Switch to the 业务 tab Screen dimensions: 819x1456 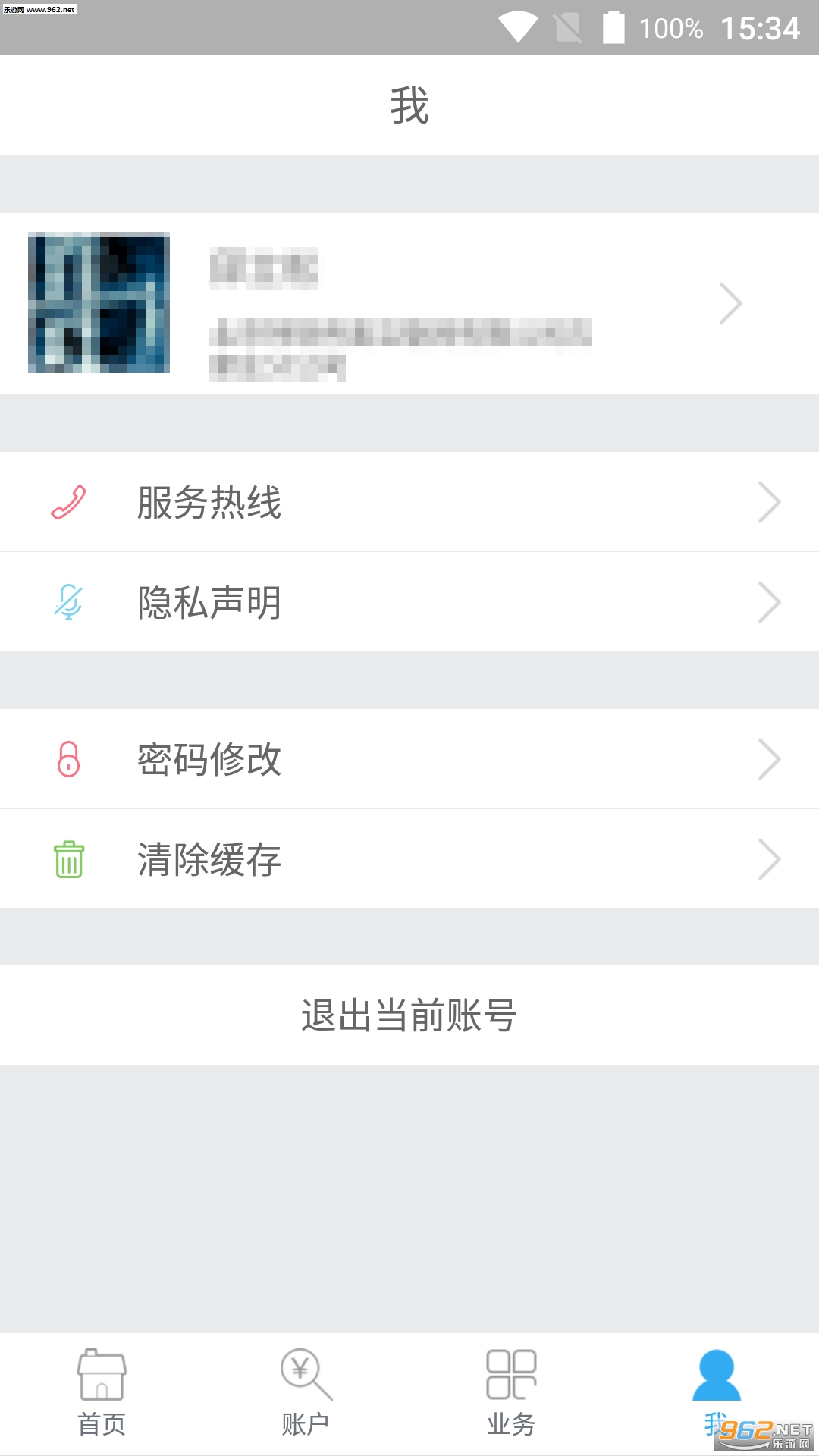pyautogui.click(x=512, y=1399)
